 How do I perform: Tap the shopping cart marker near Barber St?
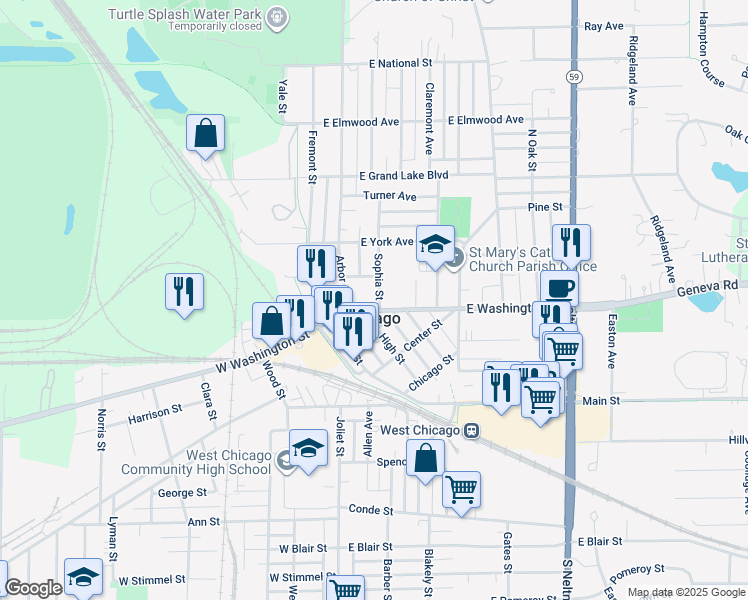point(346,589)
